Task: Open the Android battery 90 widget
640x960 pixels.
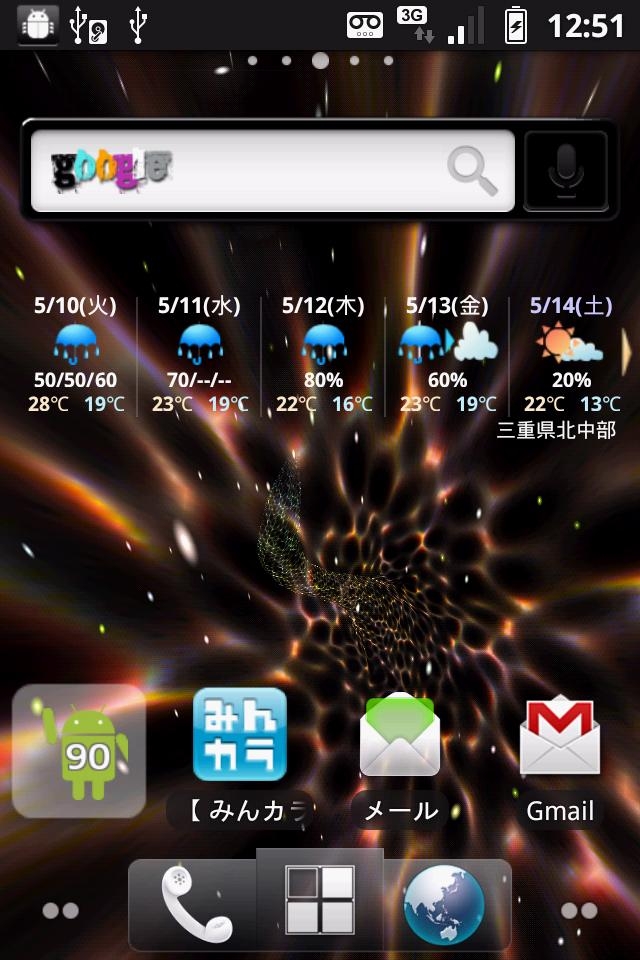Action: (x=80, y=750)
